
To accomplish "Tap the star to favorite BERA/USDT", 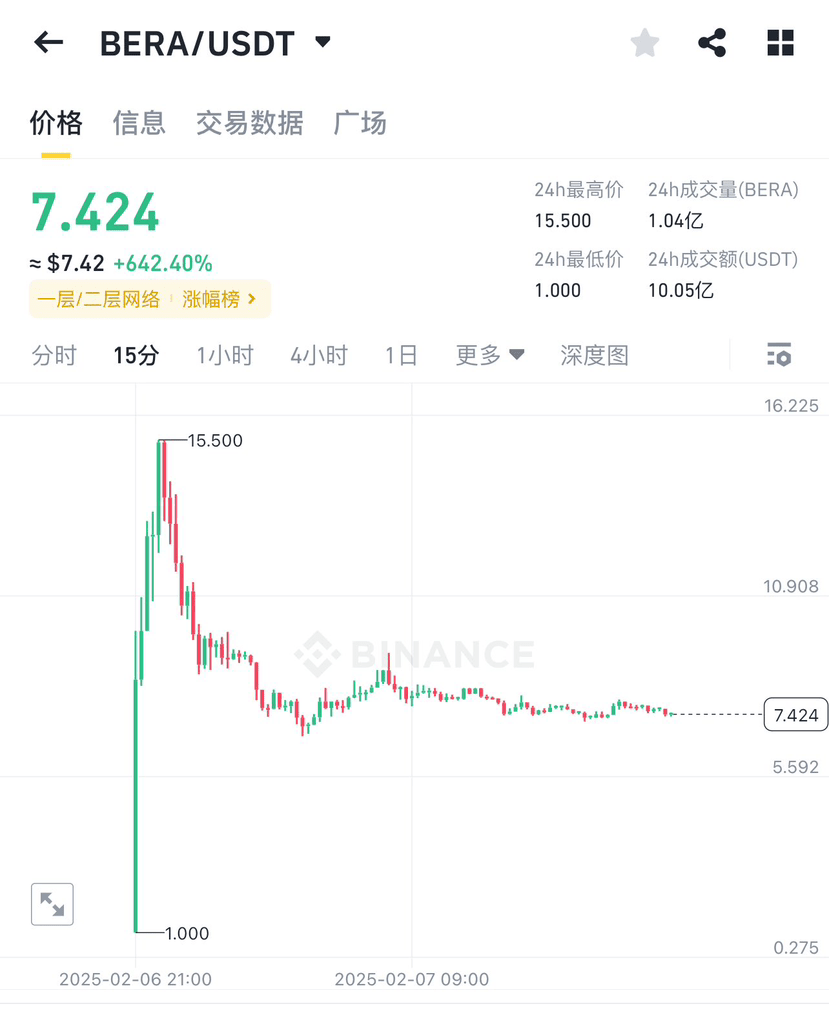I will (644, 42).
